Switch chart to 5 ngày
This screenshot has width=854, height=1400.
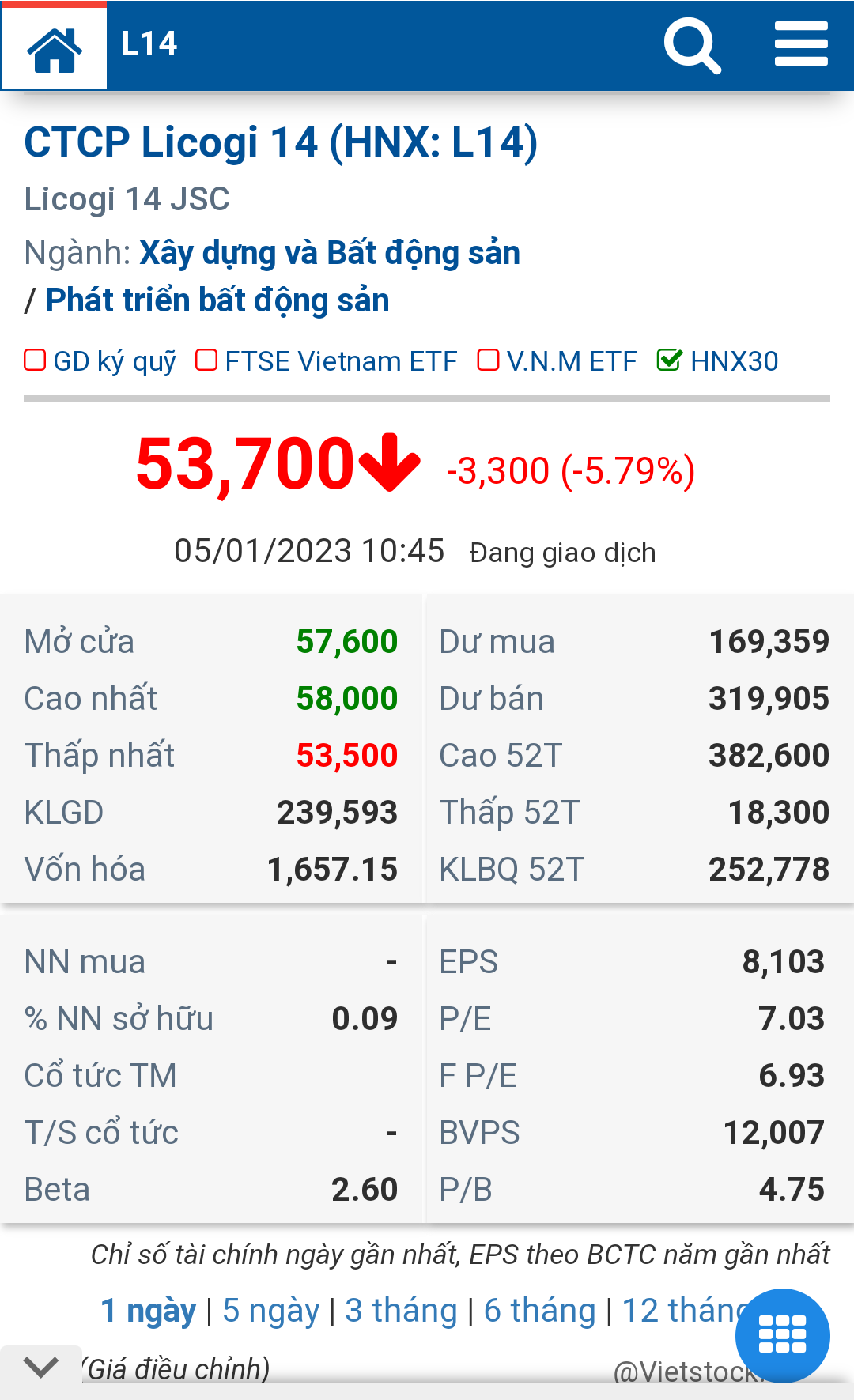tap(271, 1311)
